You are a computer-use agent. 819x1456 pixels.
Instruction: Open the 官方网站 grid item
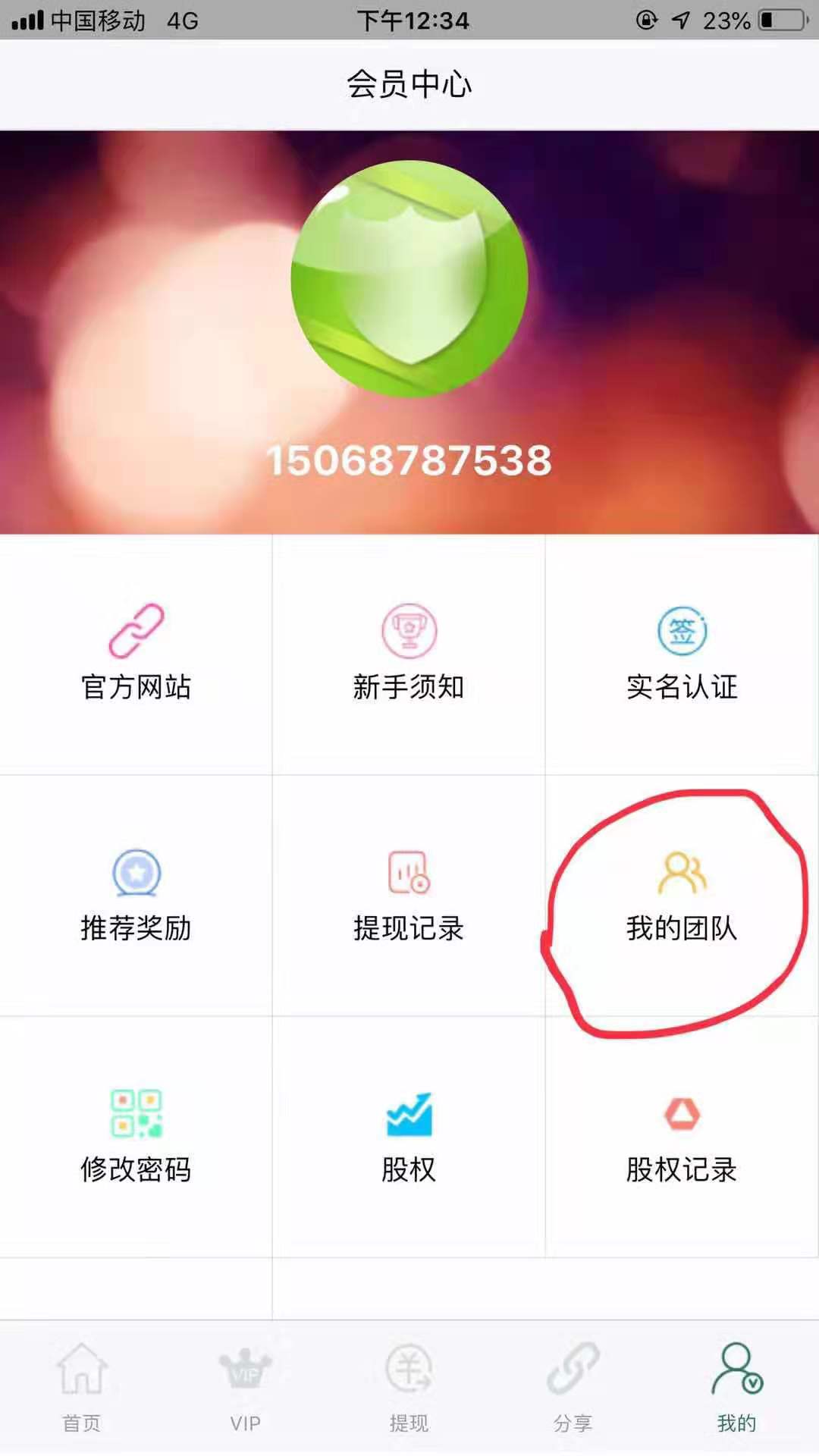click(136, 654)
